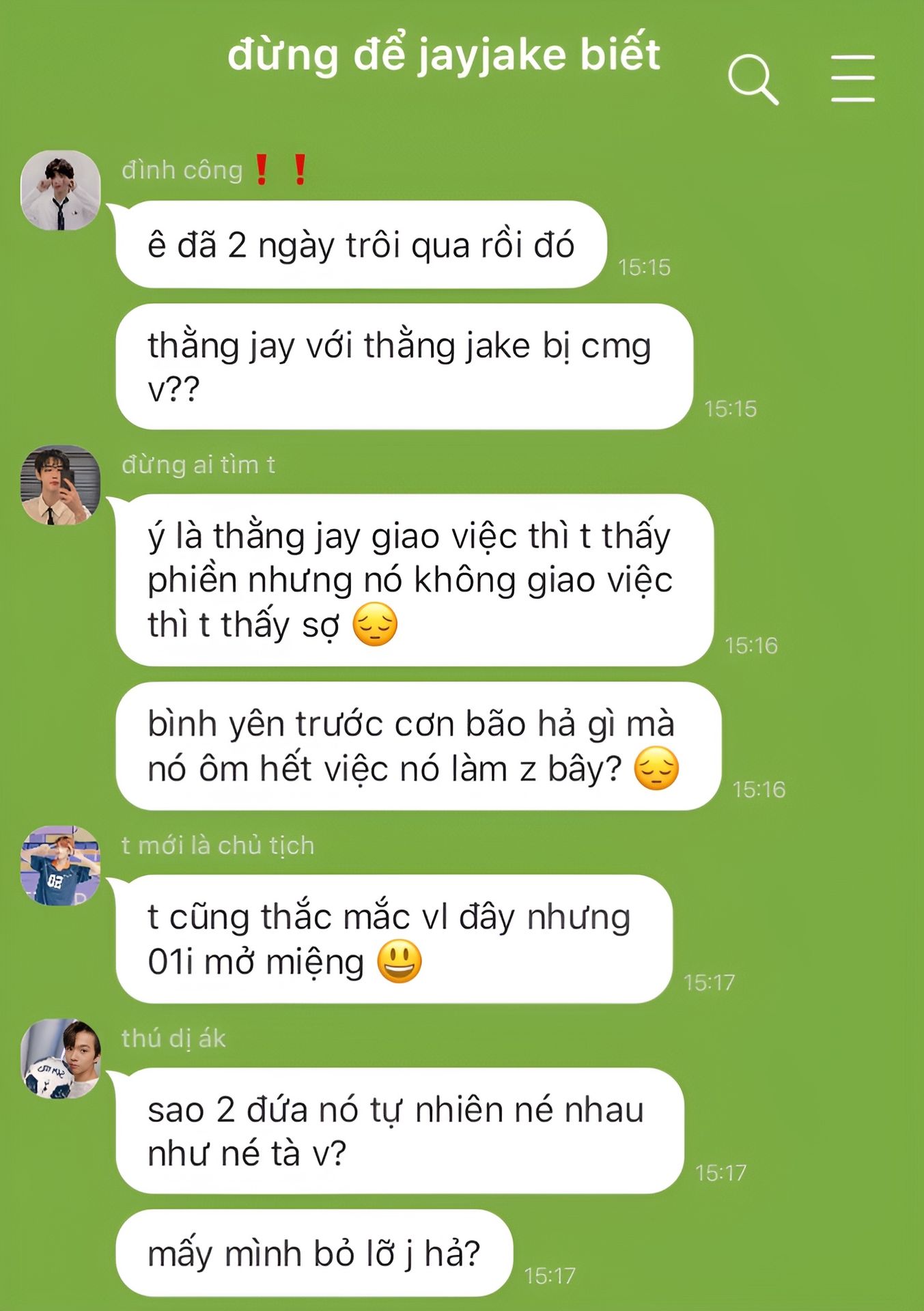
Task: Tap avatar of t mới là chủ tịch
Action: click(61, 865)
